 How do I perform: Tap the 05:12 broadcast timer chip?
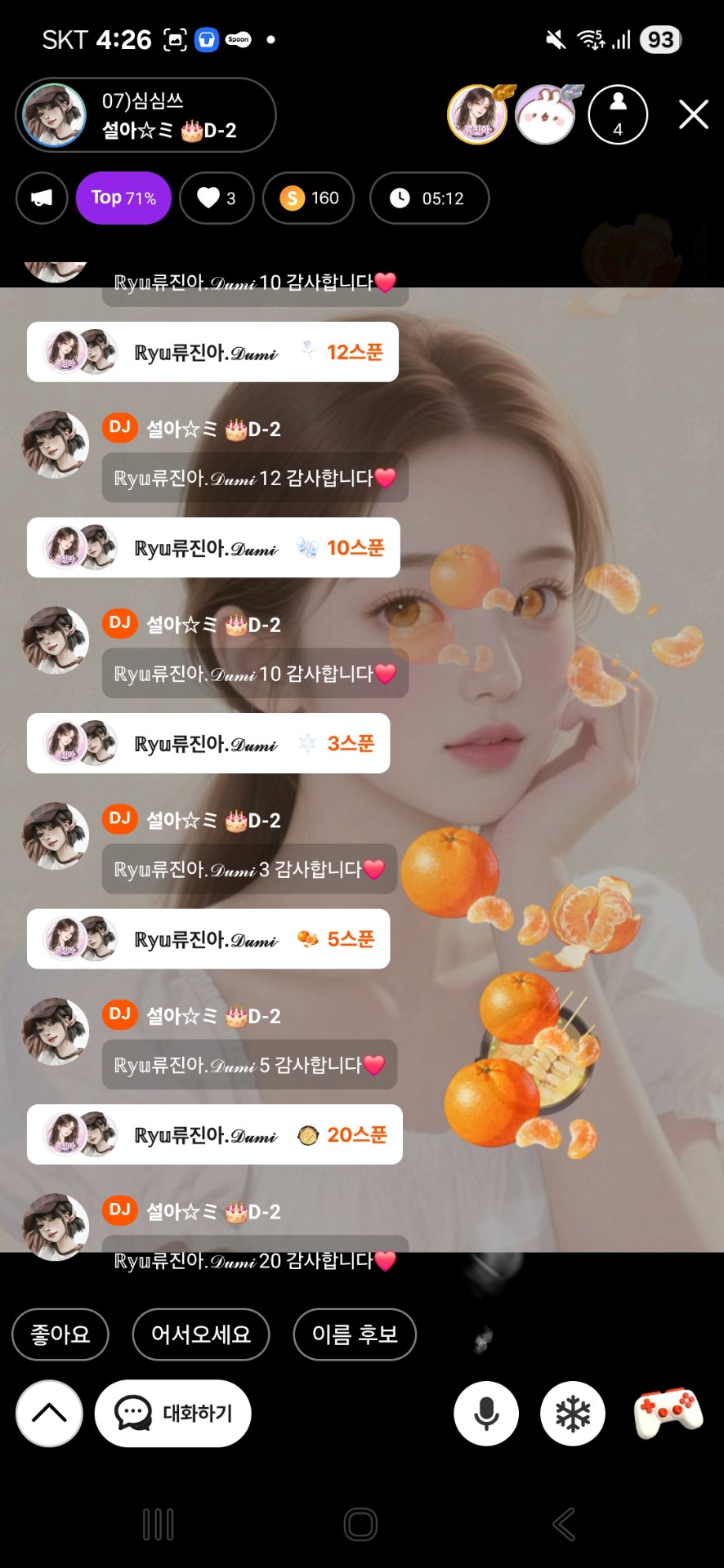429,198
